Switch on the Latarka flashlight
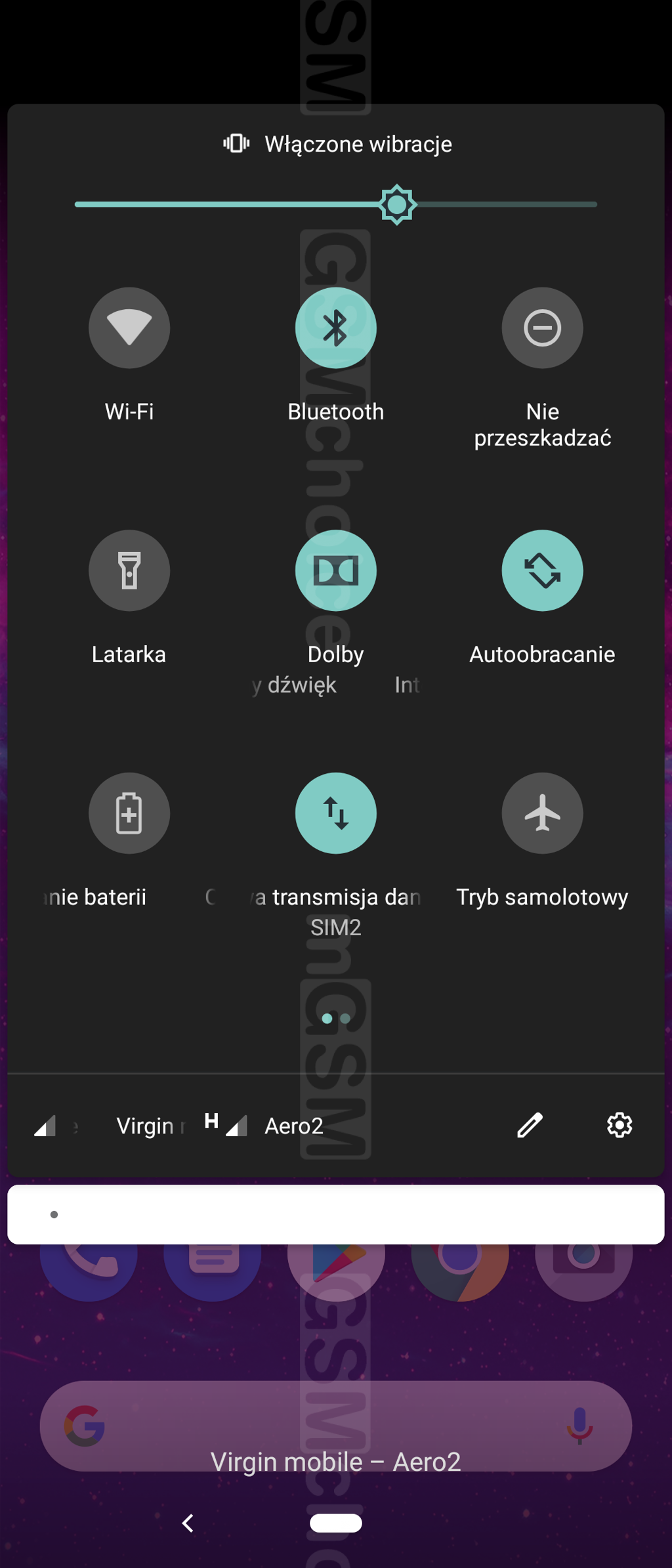 click(129, 570)
